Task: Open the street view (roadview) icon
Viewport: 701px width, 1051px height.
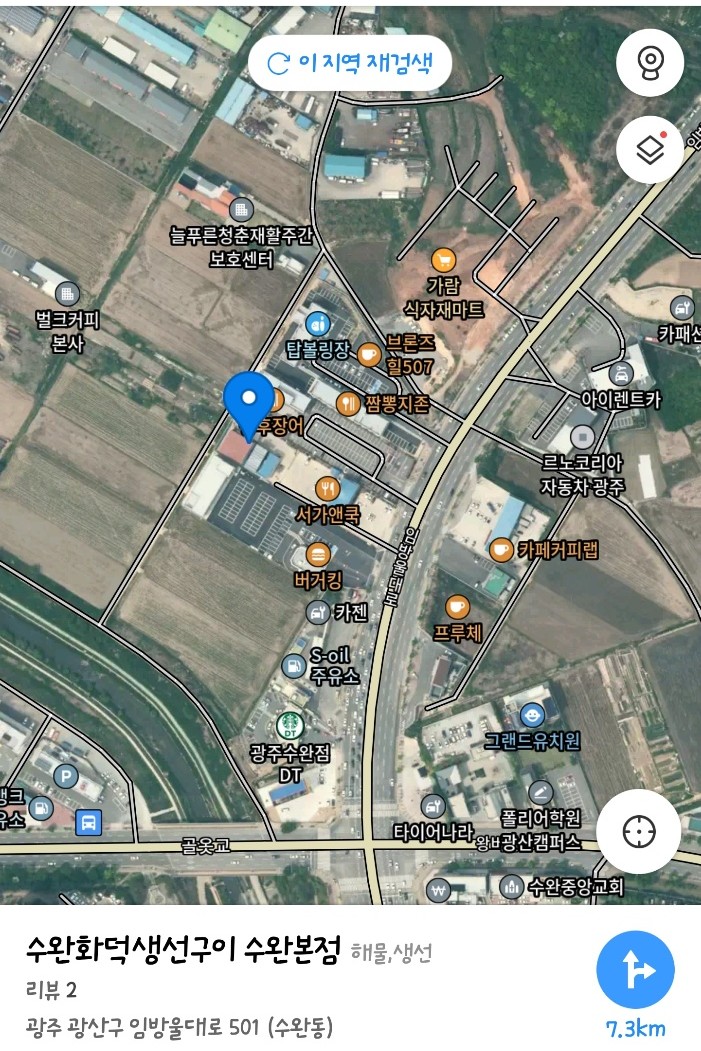Action: point(650,62)
